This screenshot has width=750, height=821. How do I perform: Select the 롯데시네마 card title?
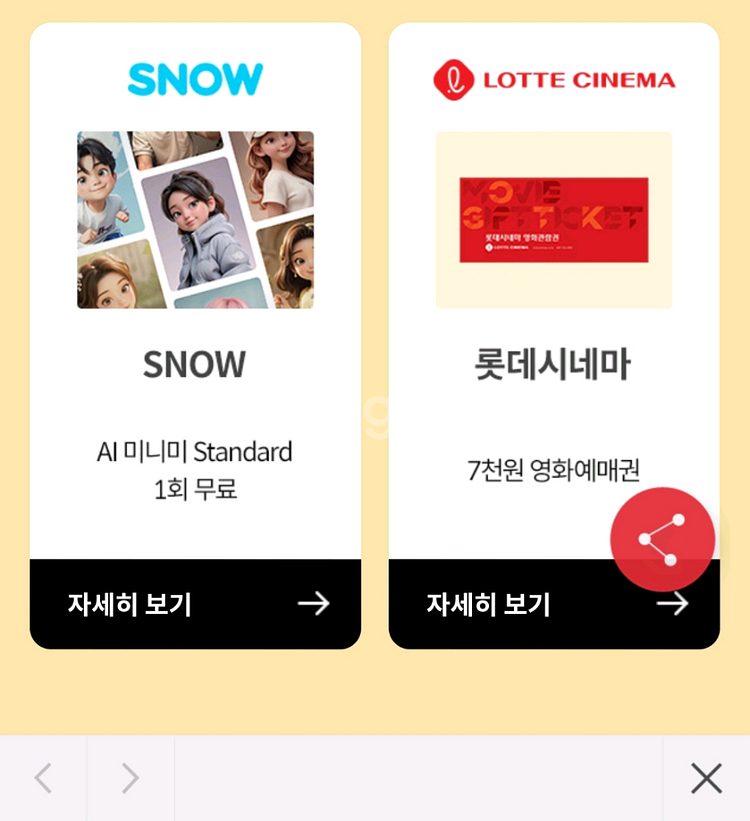pos(555,365)
